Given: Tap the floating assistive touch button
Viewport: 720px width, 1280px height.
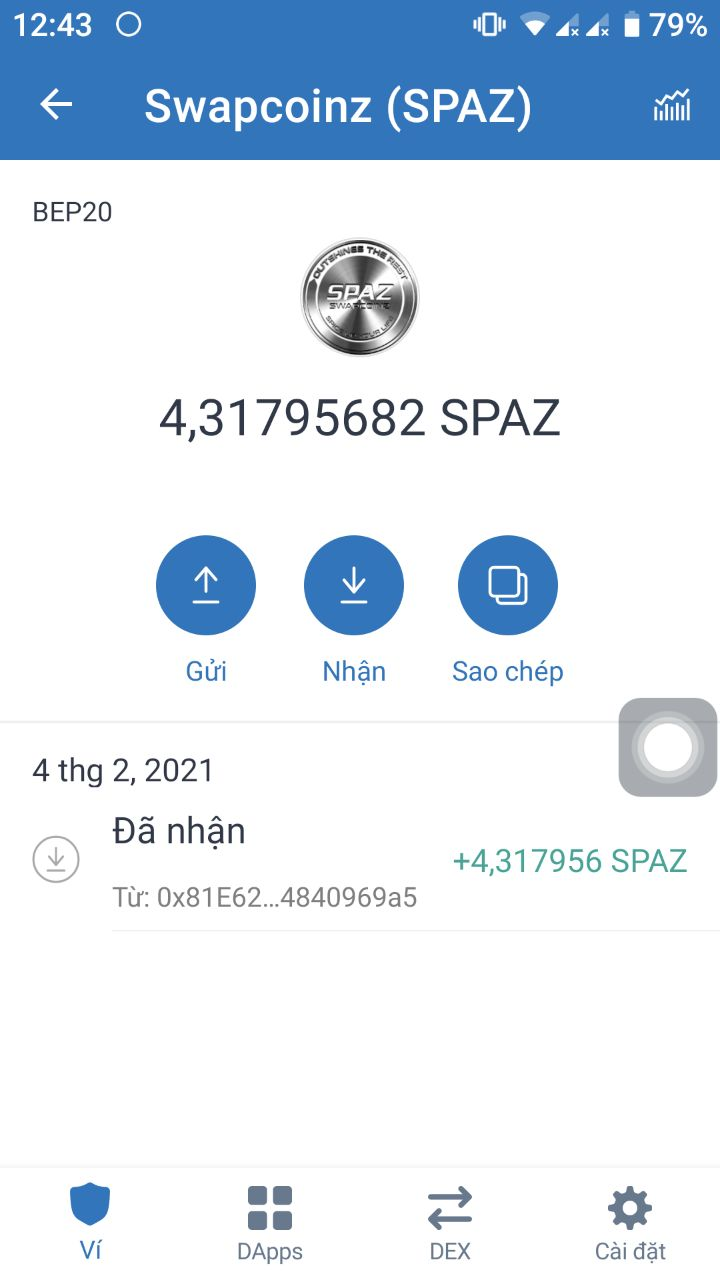Looking at the screenshot, I should point(668,747).
